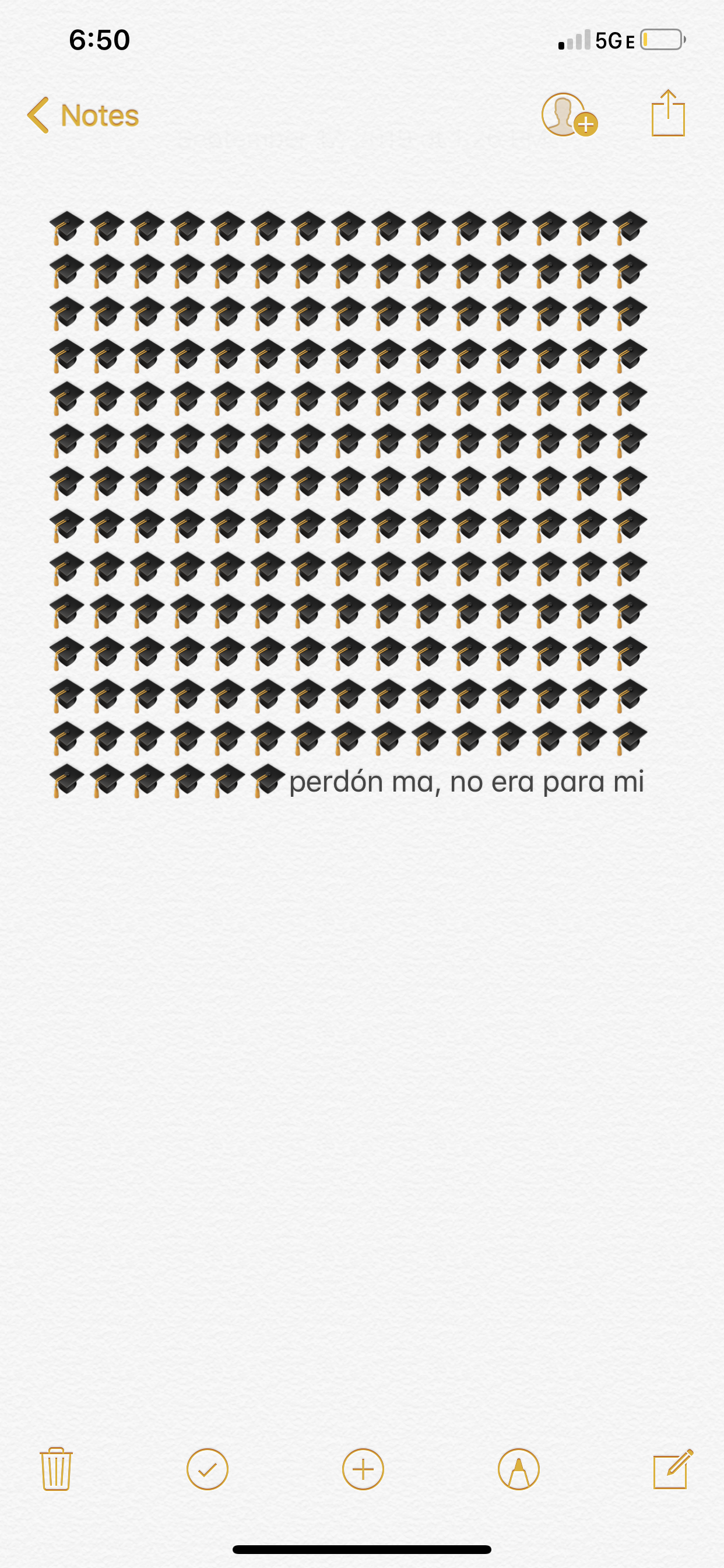Place cursor in the note text
This screenshot has height=1568, width=724.
tap(466, 782)
